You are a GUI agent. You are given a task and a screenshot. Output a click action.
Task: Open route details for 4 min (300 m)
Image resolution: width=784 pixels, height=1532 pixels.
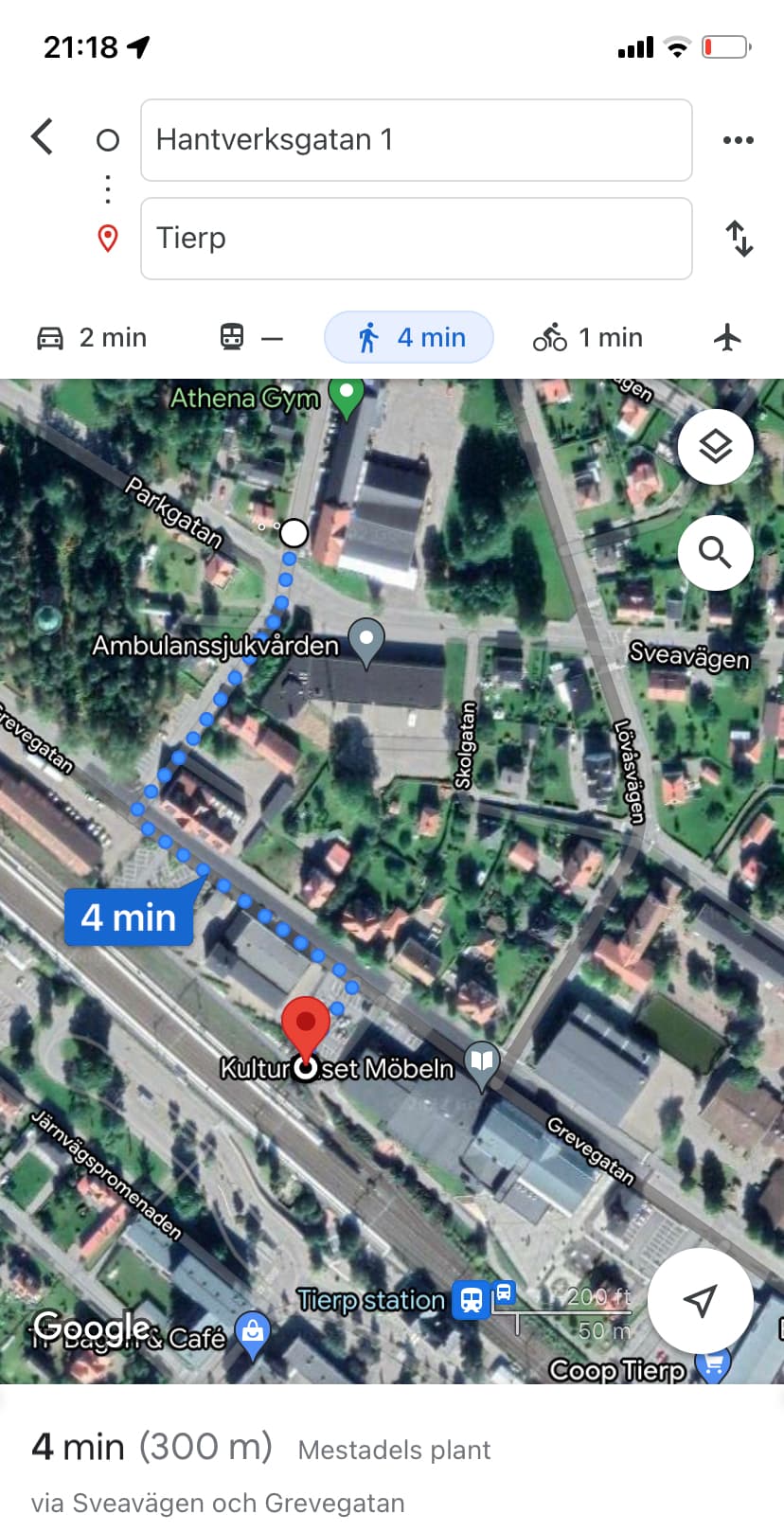[x=151, y=1447]
